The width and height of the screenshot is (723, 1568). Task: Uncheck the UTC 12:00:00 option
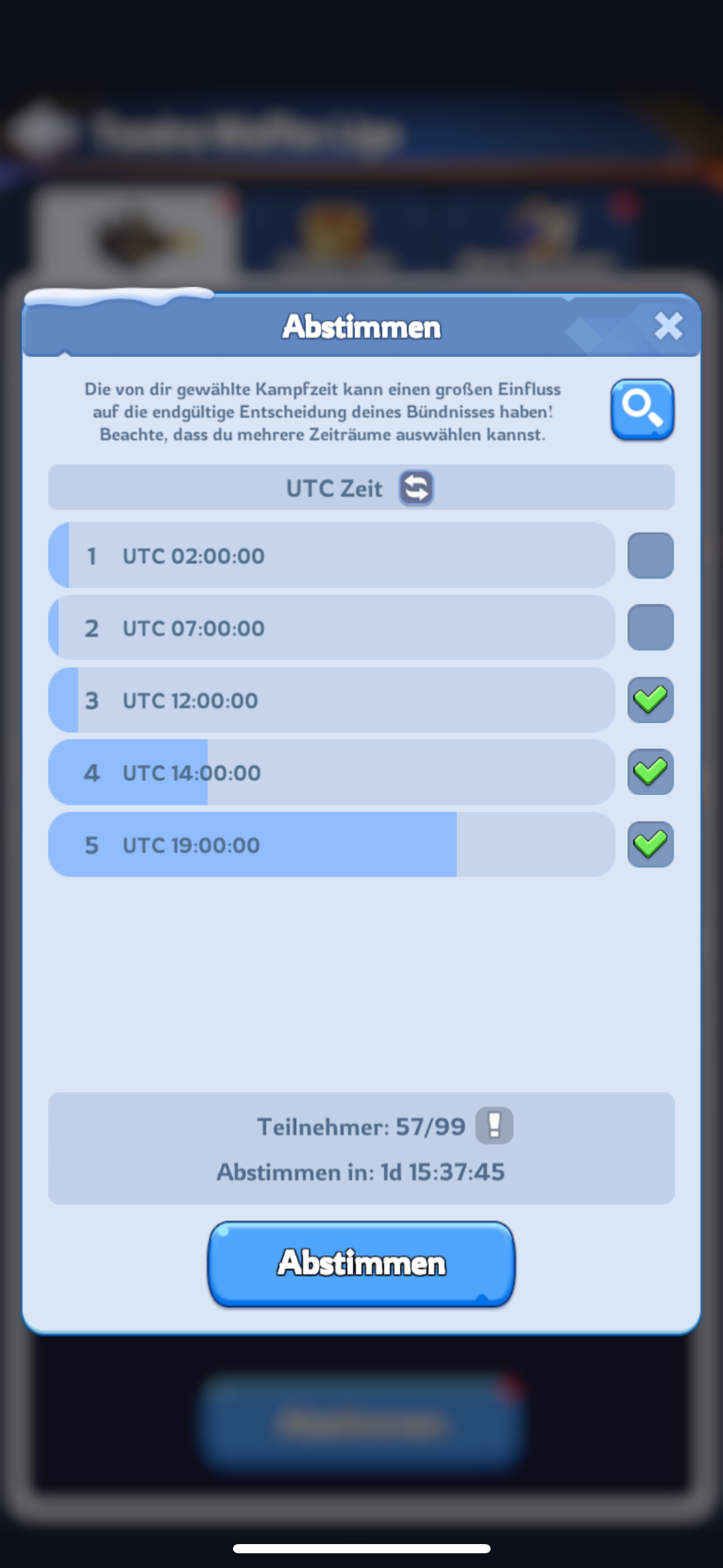tap(650, 700)
